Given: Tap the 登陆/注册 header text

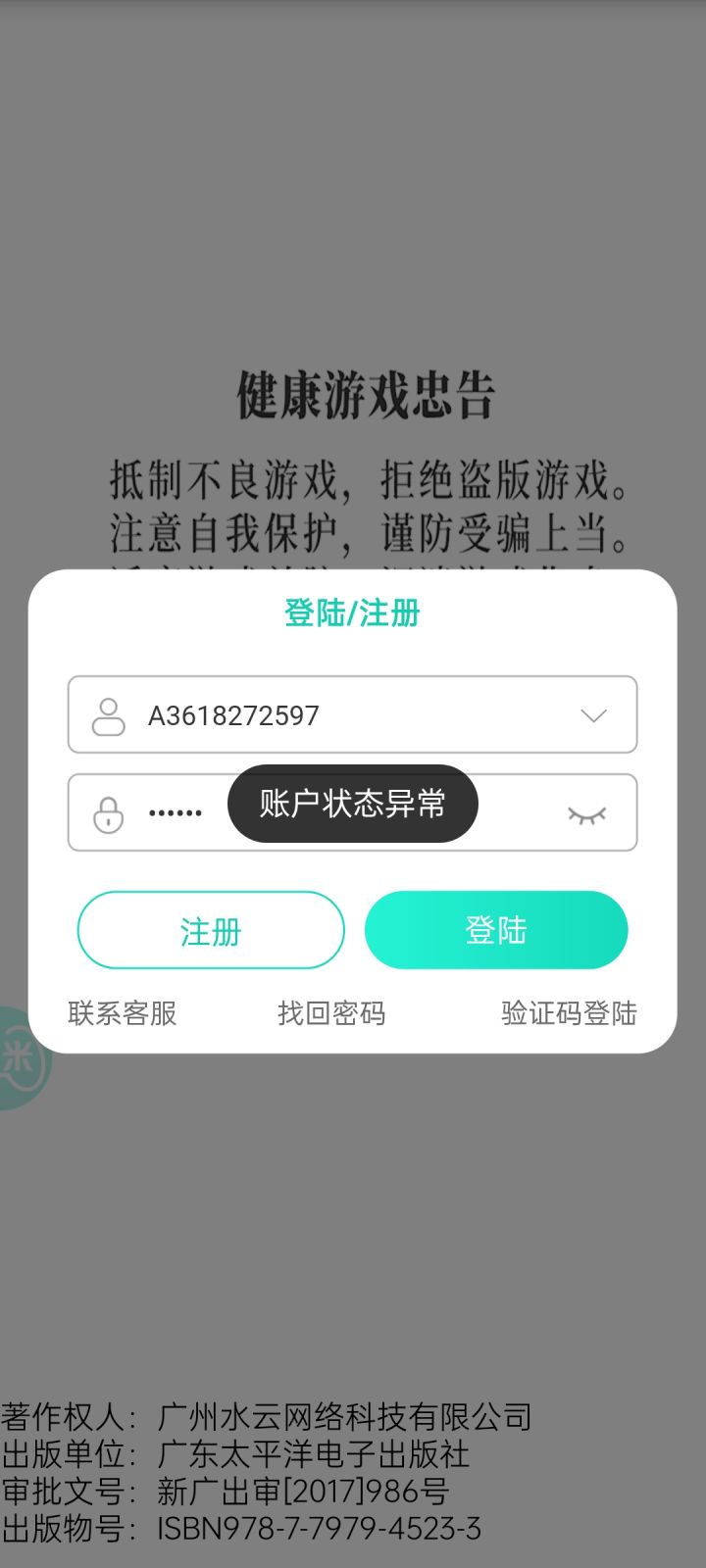Looking at the screenshot, I should click(x=352, y=612).
